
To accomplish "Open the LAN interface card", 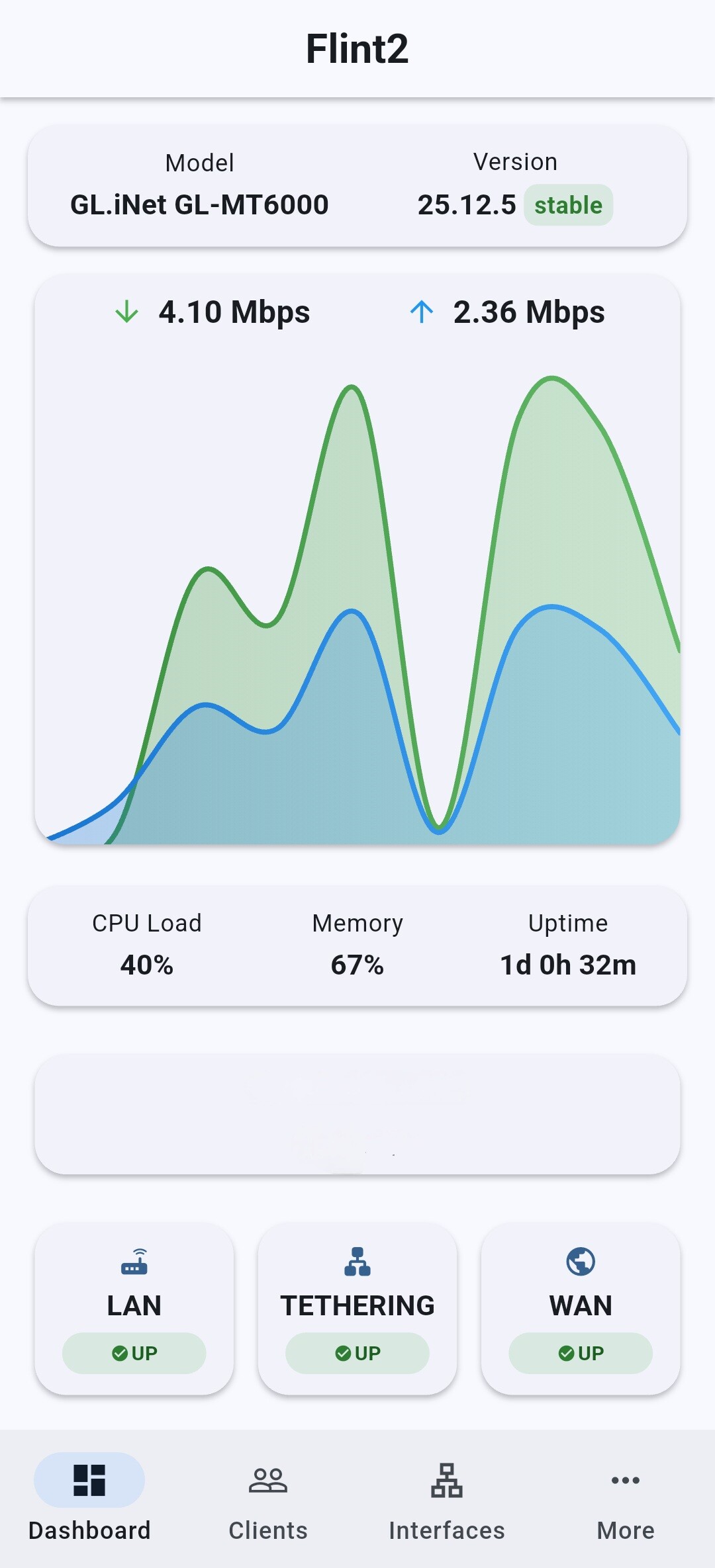I will [x=134, y=1309].
